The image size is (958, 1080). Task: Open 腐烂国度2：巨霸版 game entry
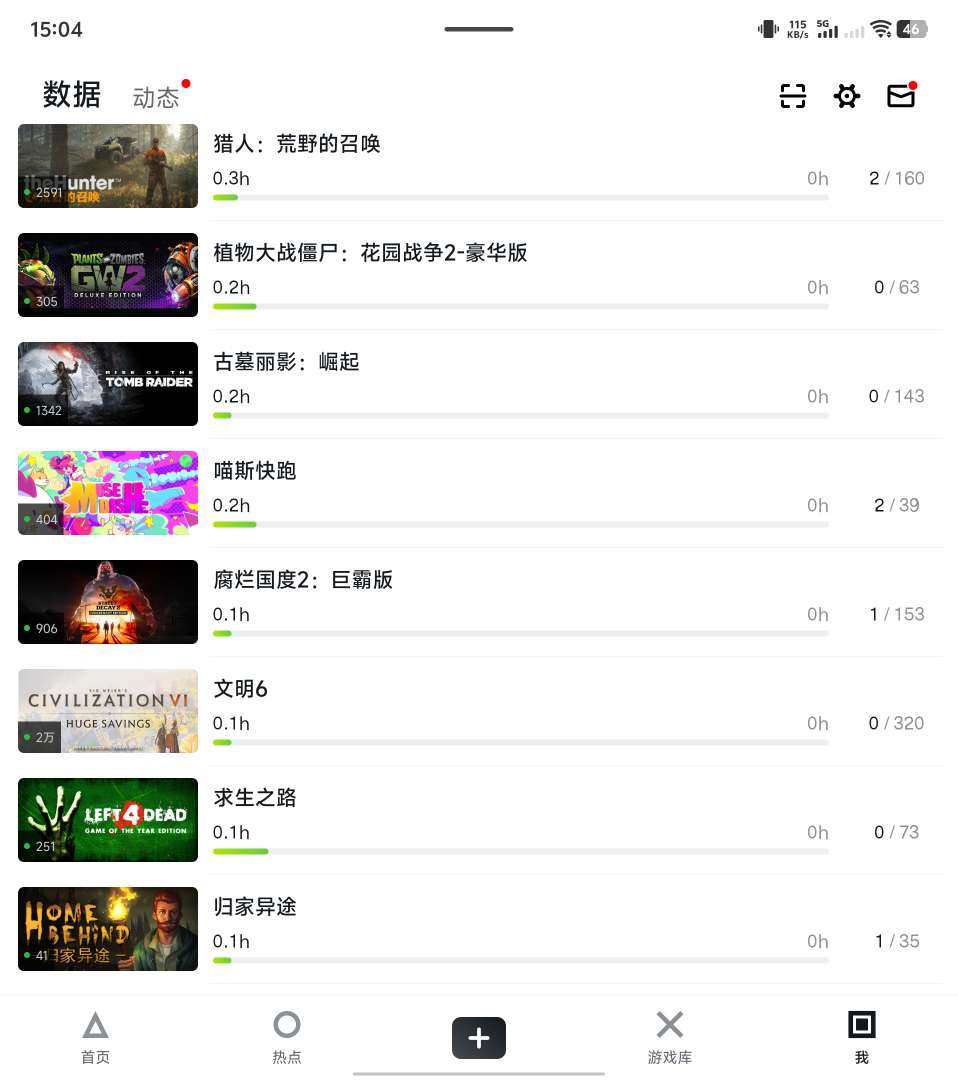(480, 602)
